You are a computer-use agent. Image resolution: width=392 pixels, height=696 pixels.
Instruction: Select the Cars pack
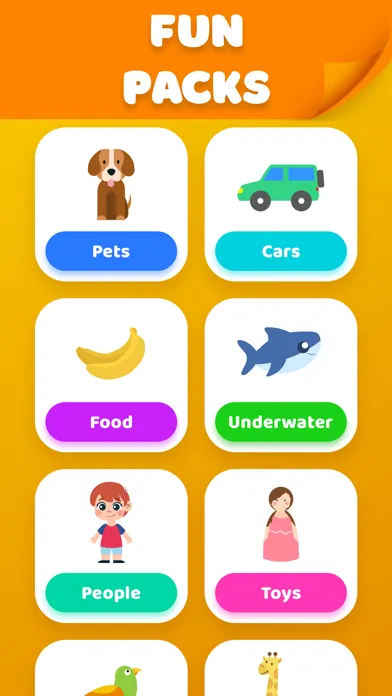[x=281, y=205]
